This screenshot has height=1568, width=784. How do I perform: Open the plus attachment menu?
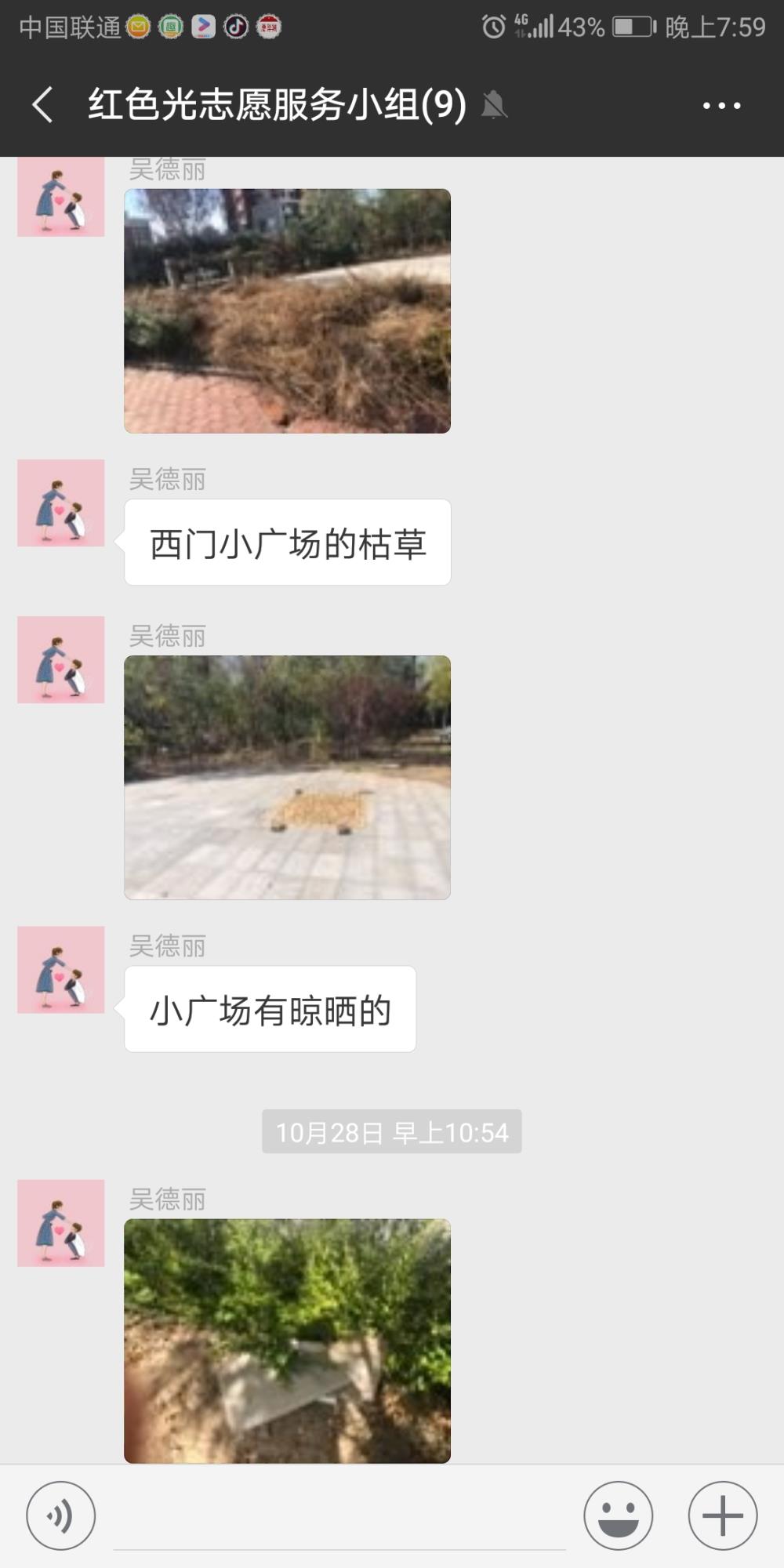(723, 1515)
